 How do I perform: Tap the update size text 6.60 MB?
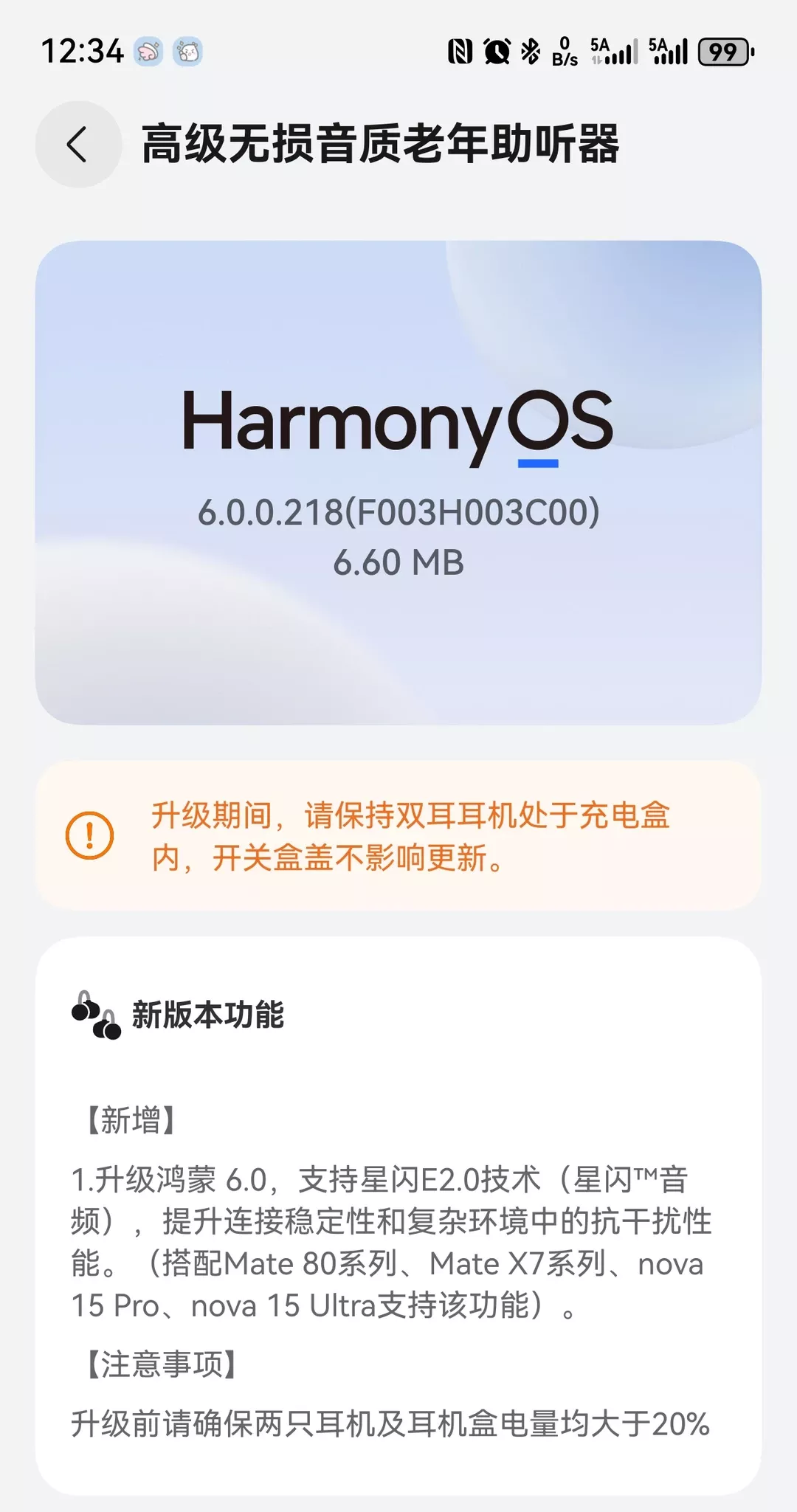point(398,563)
